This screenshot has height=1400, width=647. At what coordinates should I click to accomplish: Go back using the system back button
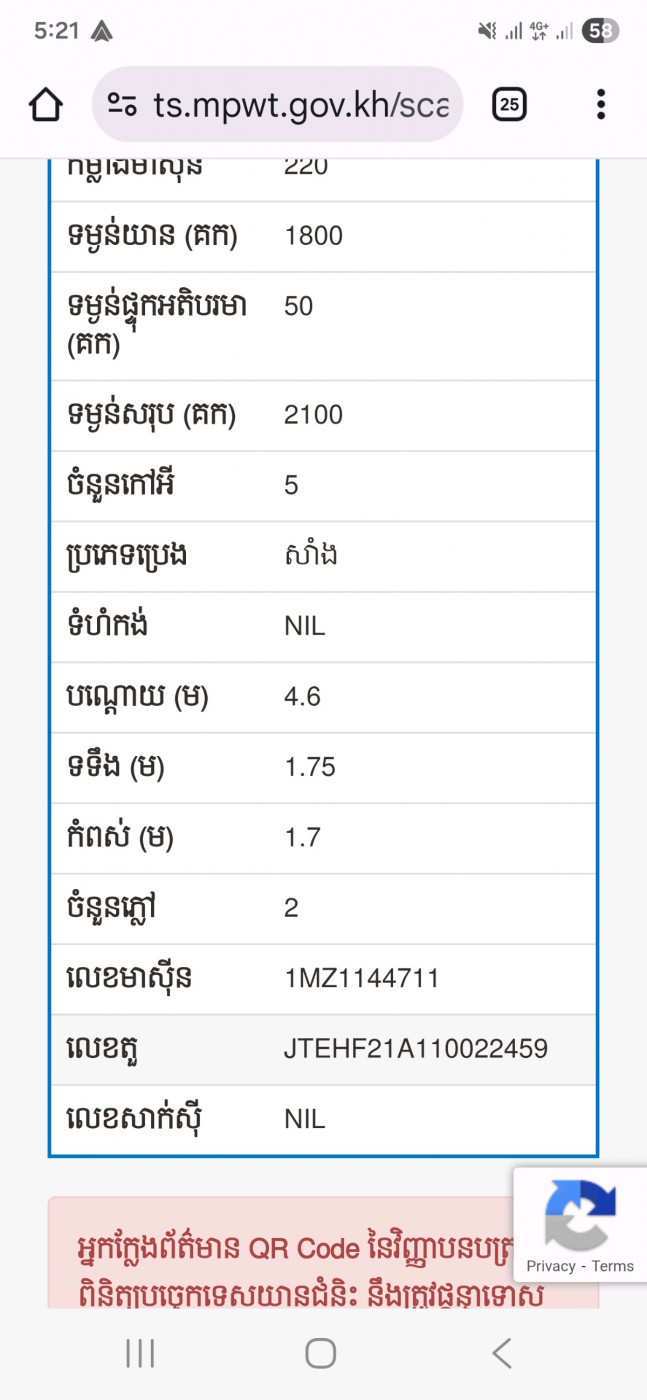(502, 1353)
